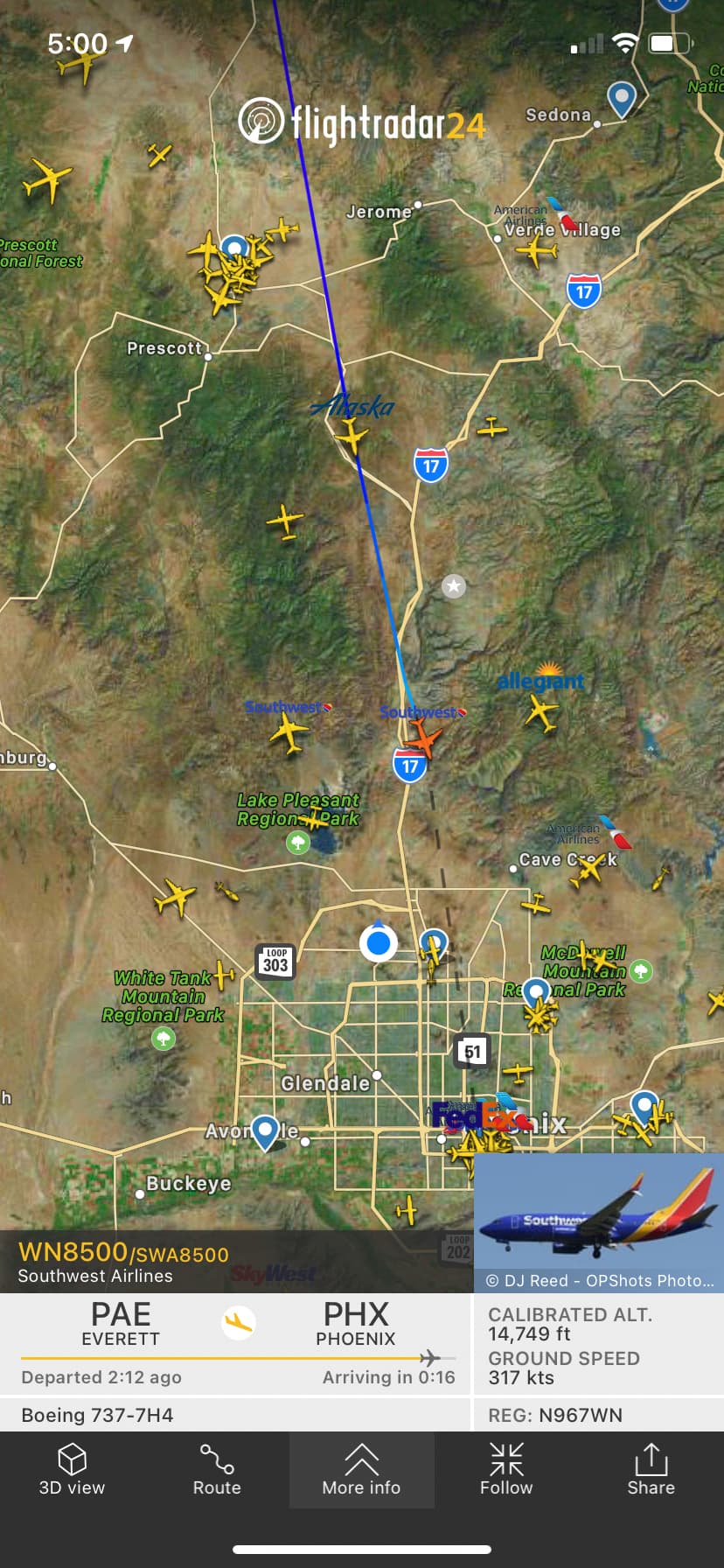Show the flight Route
Screen dimensions: 724x1568
(217, 1471)
